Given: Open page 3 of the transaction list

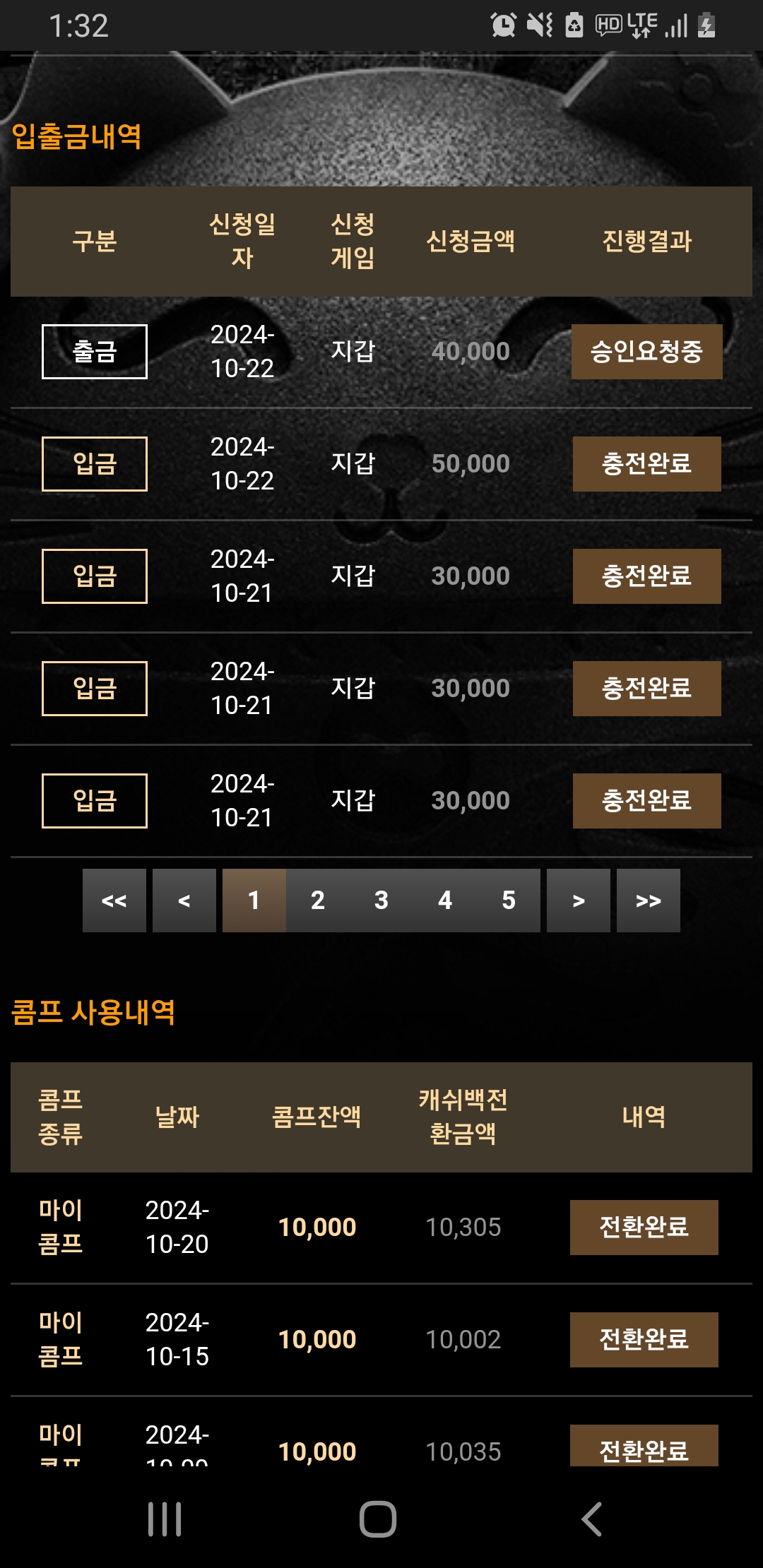Looking at the screenshot, I should tap(381, 901).
